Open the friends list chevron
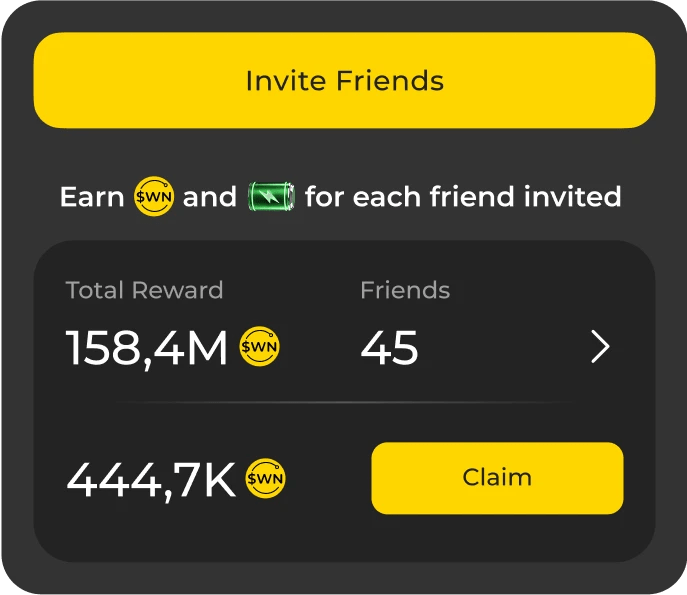687x595 pixels. coord(600,347)
